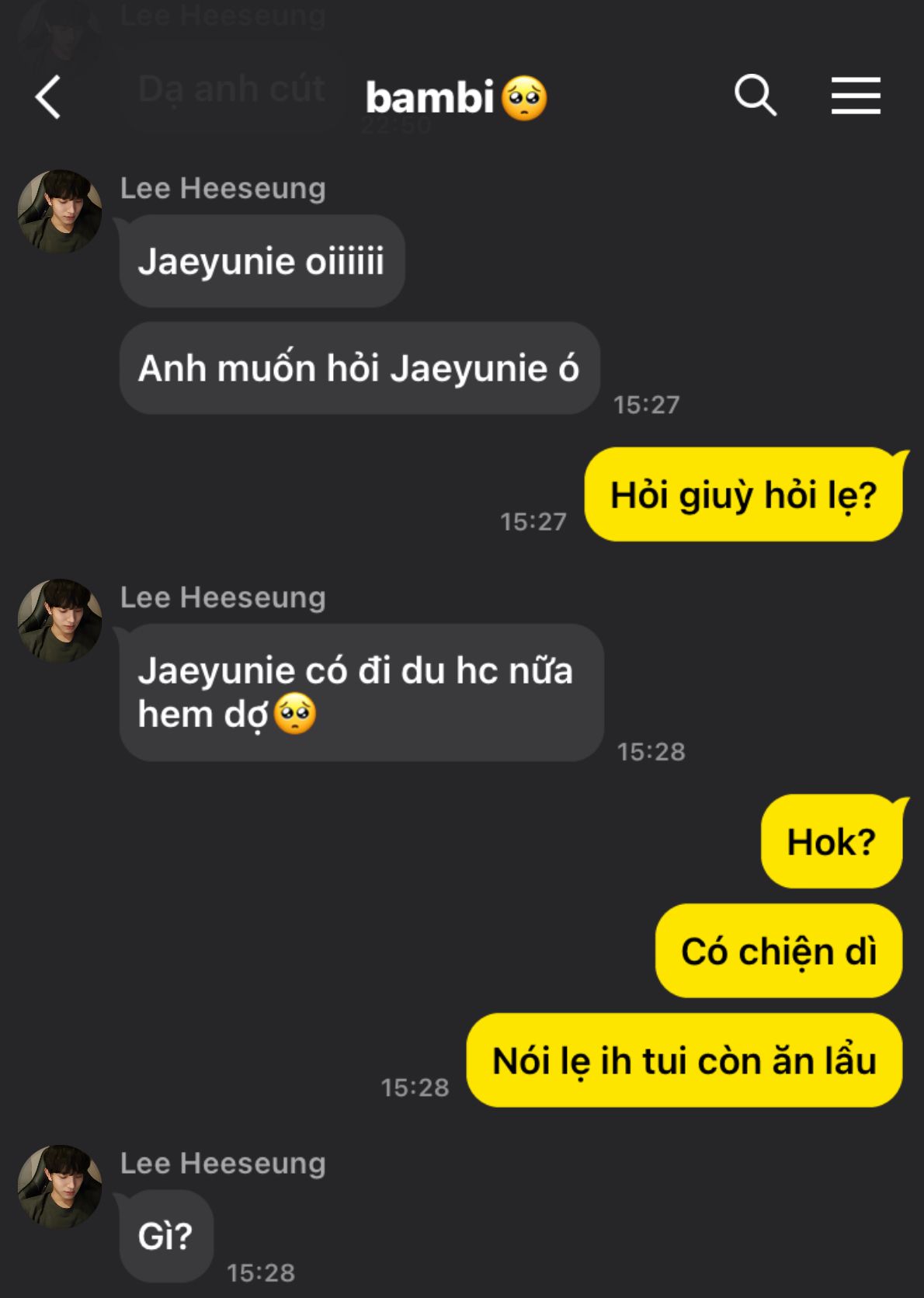Image resolution: width=924 pixels, height=1298 pixels.
Task: Open Lee Heeseung's avatar above 'Jaeyunie oiiiiii'
Action: coord(60,211)
